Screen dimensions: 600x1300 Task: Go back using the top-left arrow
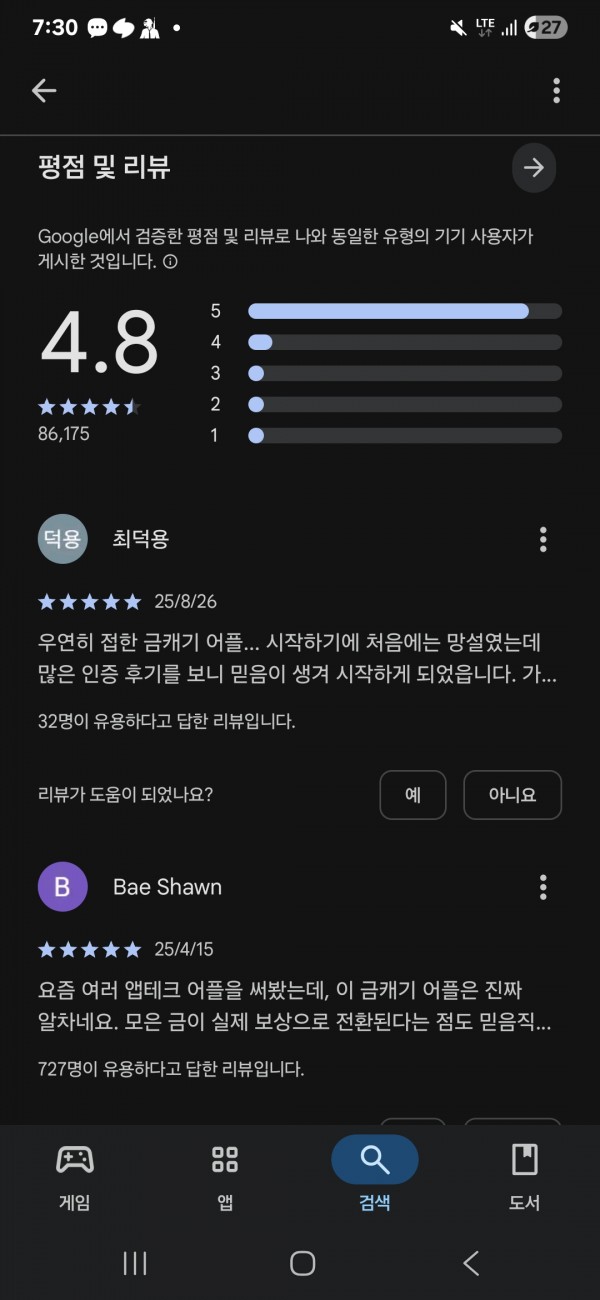[44, 91]
